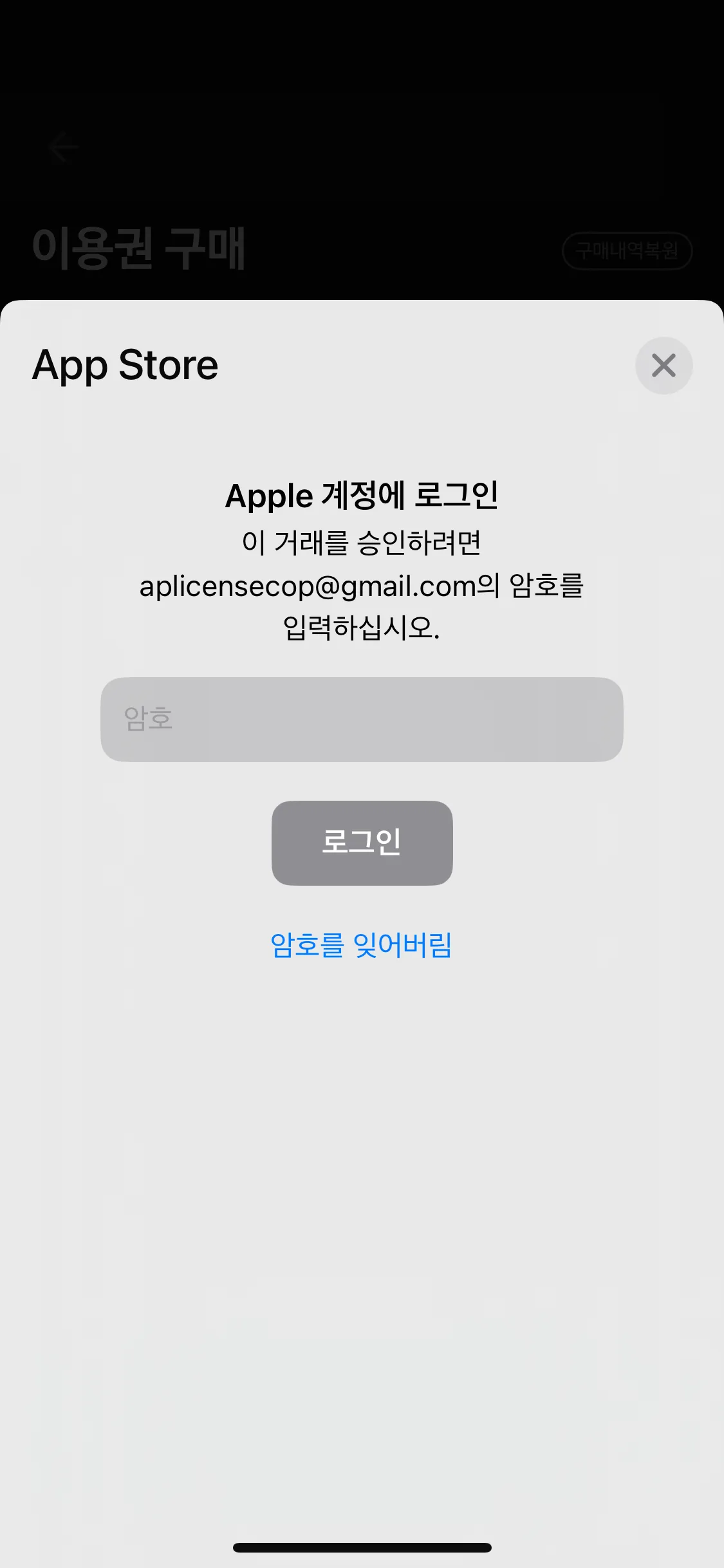Click the circular close icon on the login dialog

(664, 366)
